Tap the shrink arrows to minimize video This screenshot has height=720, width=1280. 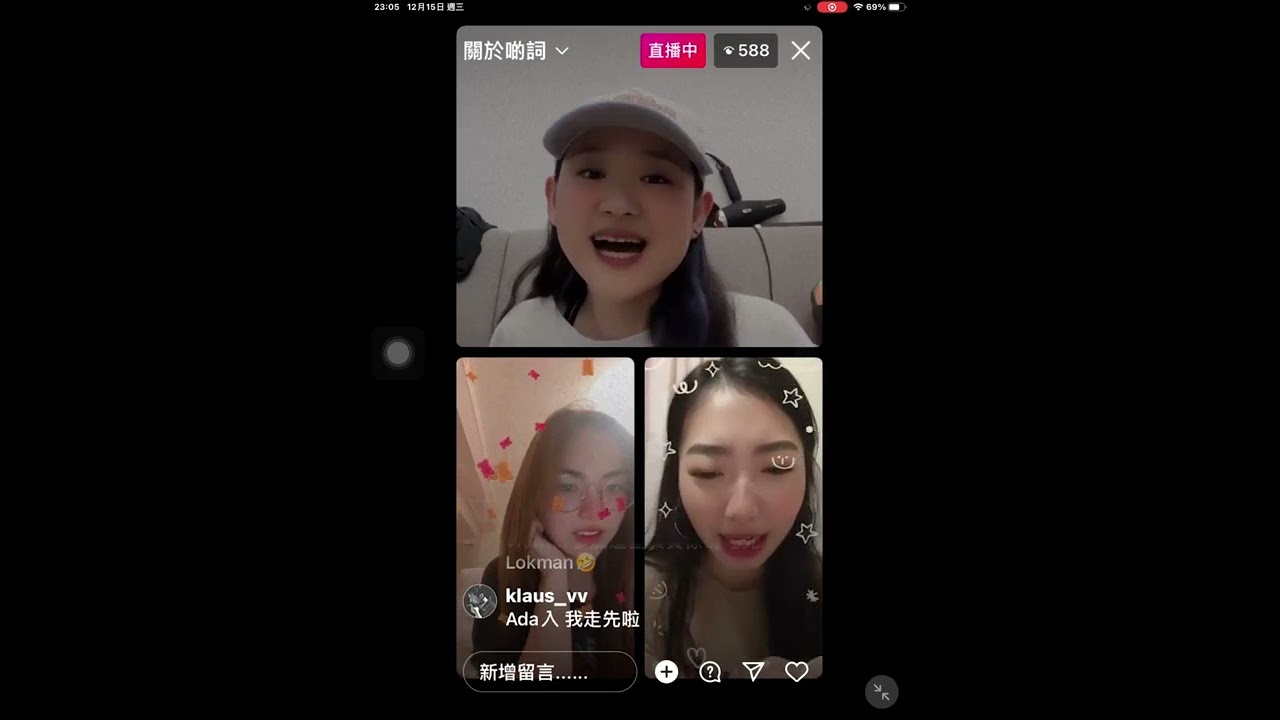click(881, 691)
